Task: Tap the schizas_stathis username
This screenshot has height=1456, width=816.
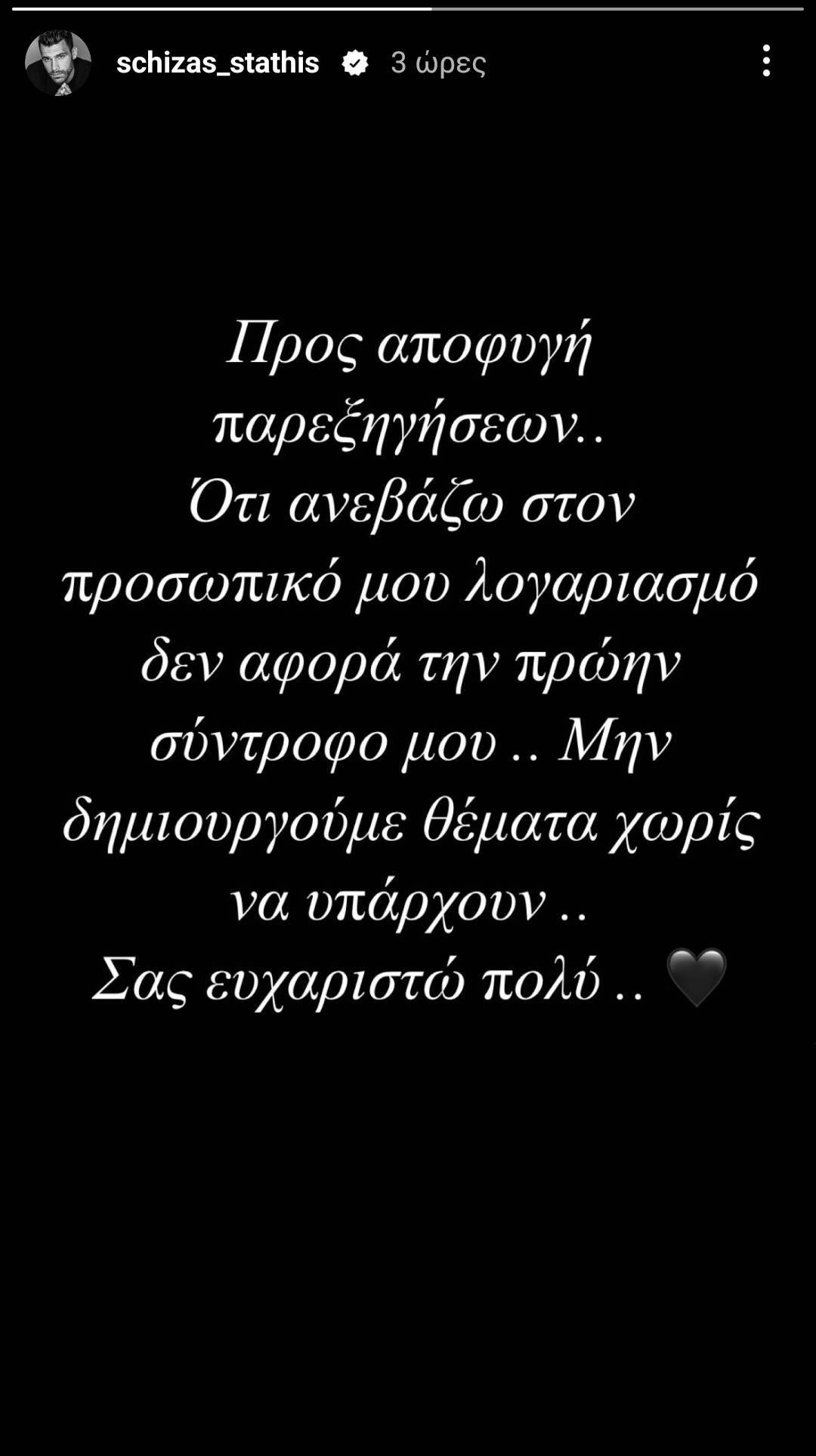Action: coord(218,63)
